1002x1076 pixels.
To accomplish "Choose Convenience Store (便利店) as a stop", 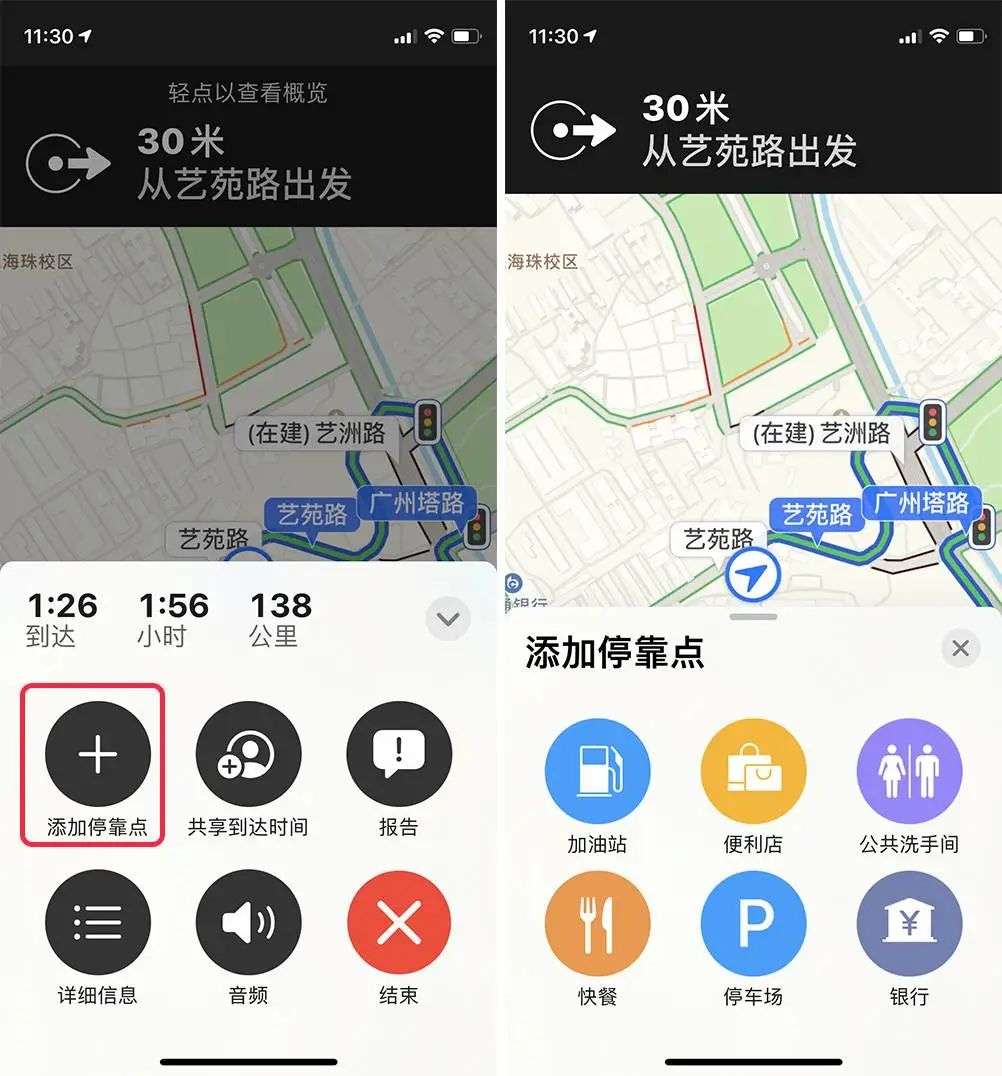I will click(754, 771).
